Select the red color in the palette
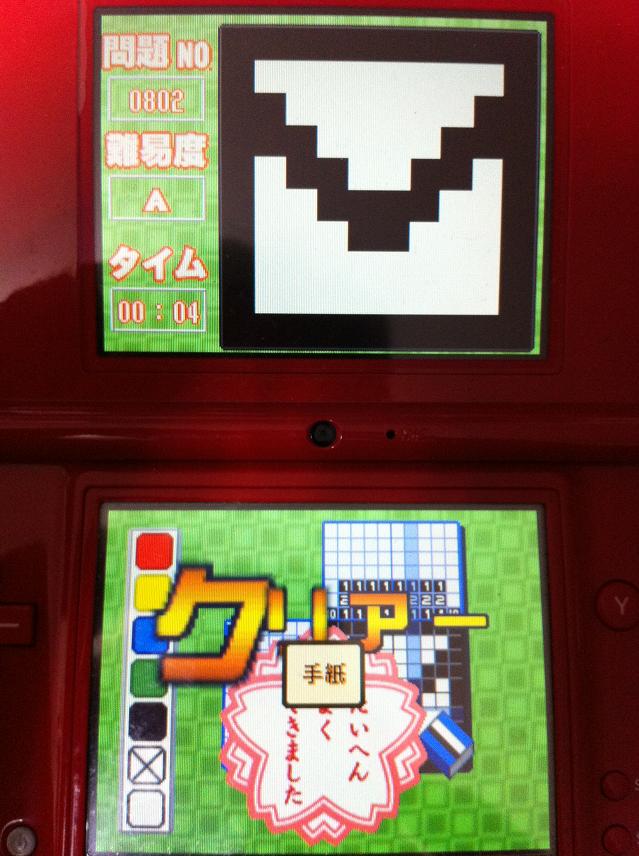Image resolution: width=639 pixels, height=856 pixels. point(154,549)
